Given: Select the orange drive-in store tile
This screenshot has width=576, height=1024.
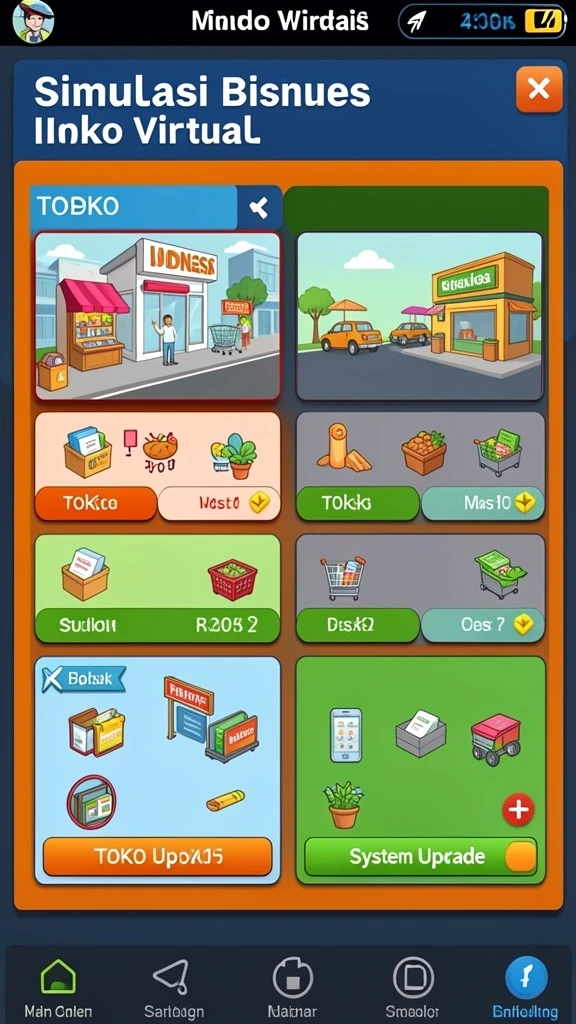Looking at the screenshot, I should [420, 316].
